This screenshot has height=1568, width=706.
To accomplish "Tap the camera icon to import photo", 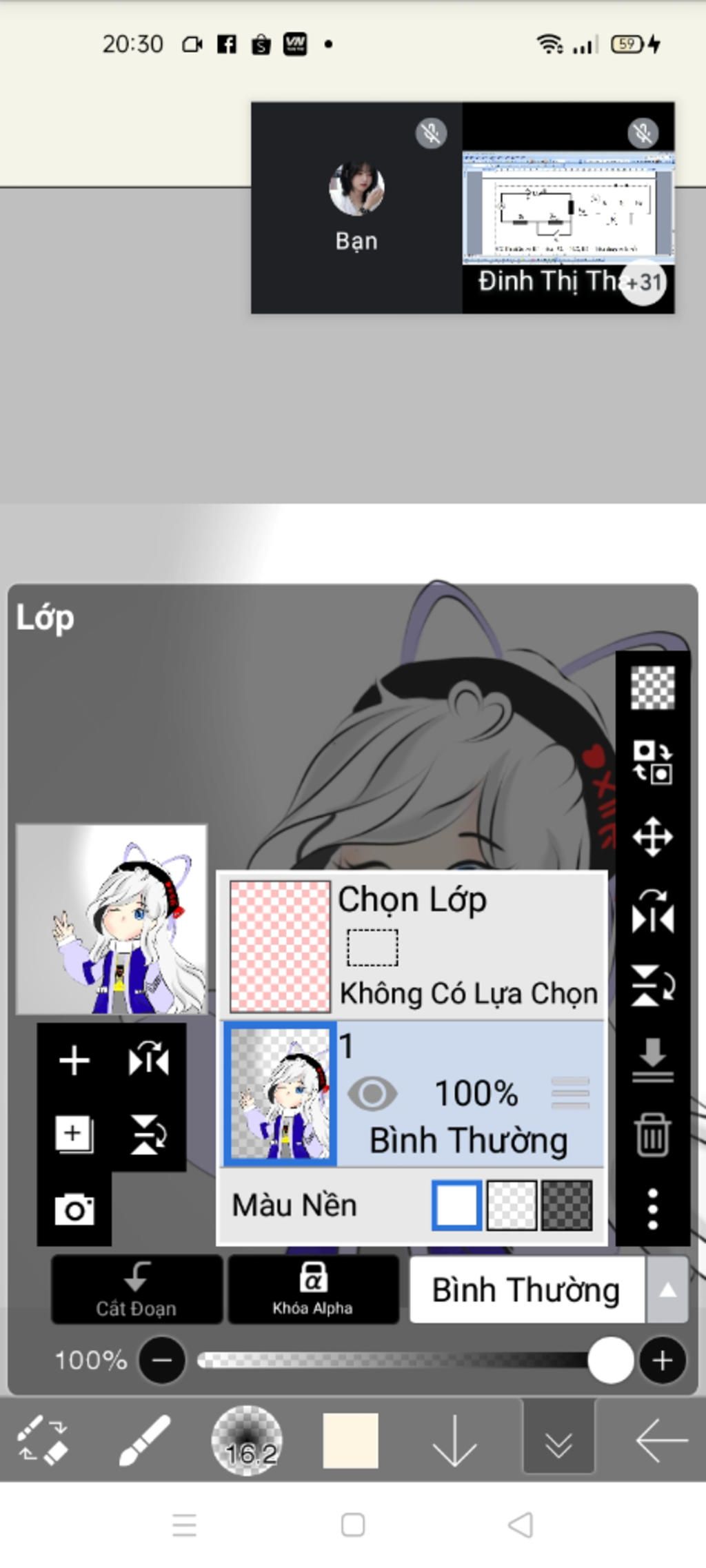I will (x=74, y=1210).
